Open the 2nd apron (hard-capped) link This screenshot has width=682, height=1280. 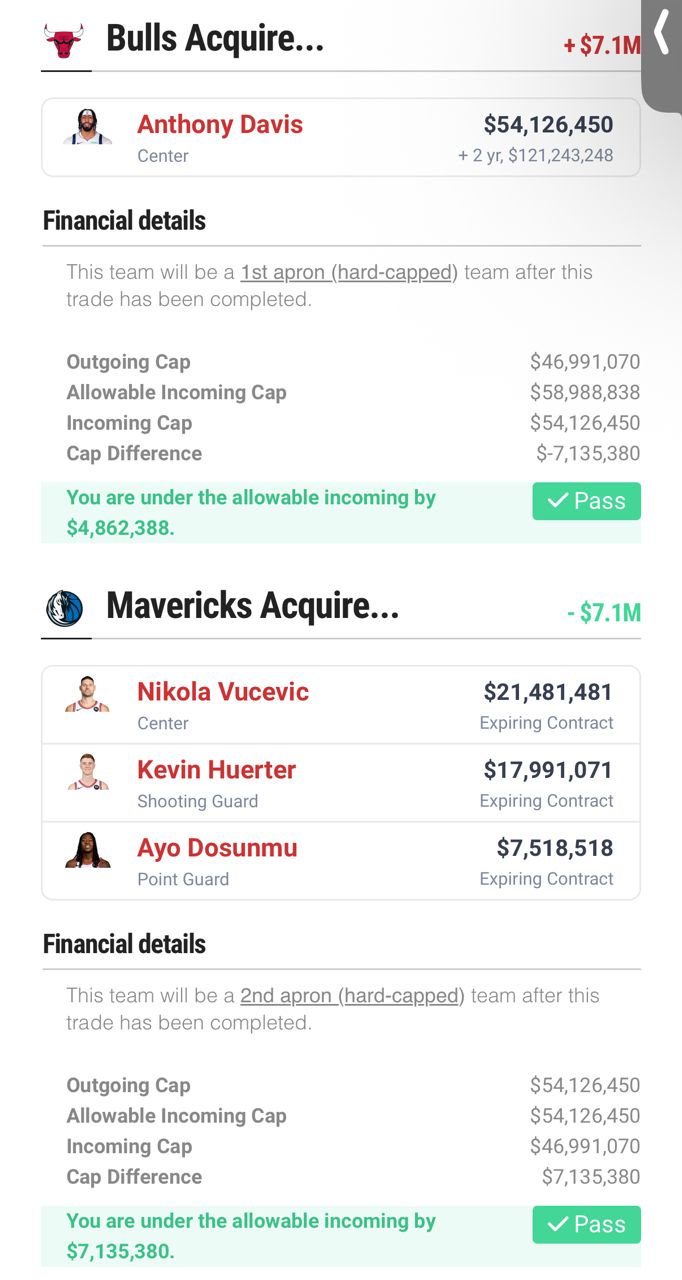tap(352, 995)
